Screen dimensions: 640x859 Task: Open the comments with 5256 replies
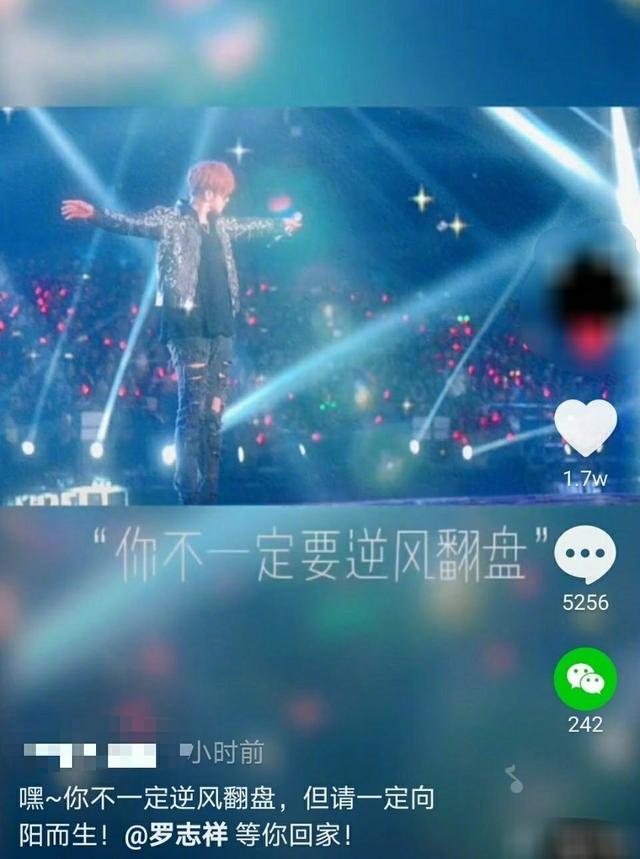[x=585, y=556]
